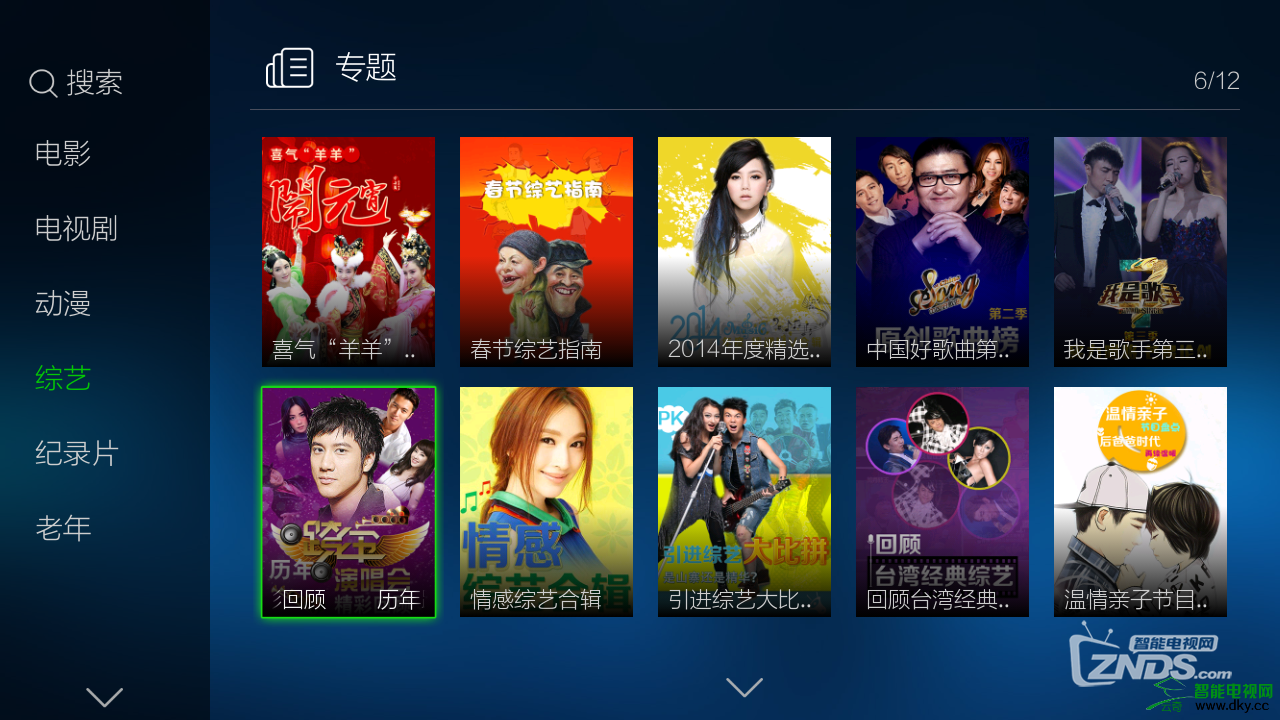
Task: Select the 综艺 category
Action: click(x=63, y=379)
